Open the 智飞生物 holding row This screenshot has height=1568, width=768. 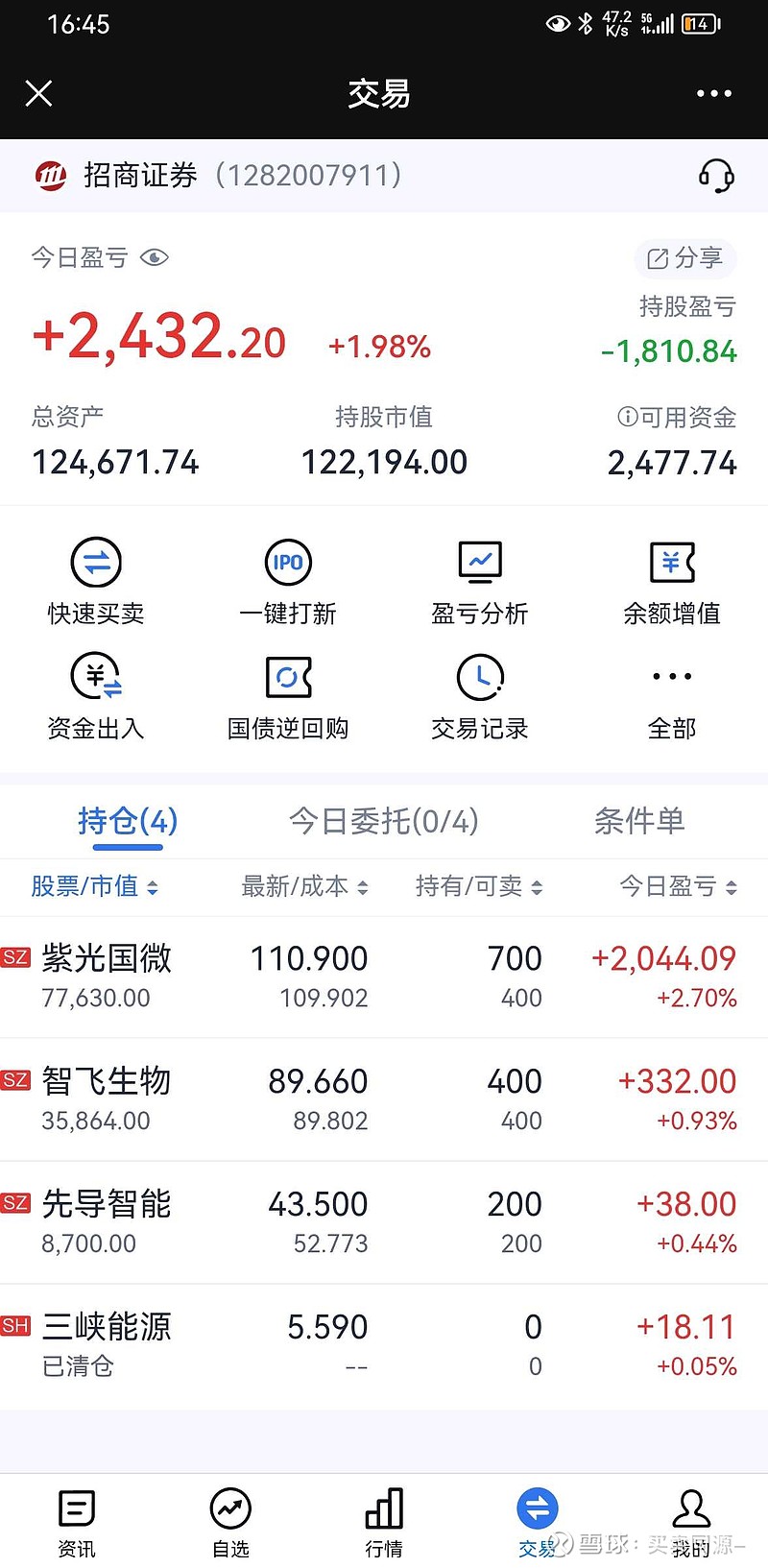(384, 1099)
